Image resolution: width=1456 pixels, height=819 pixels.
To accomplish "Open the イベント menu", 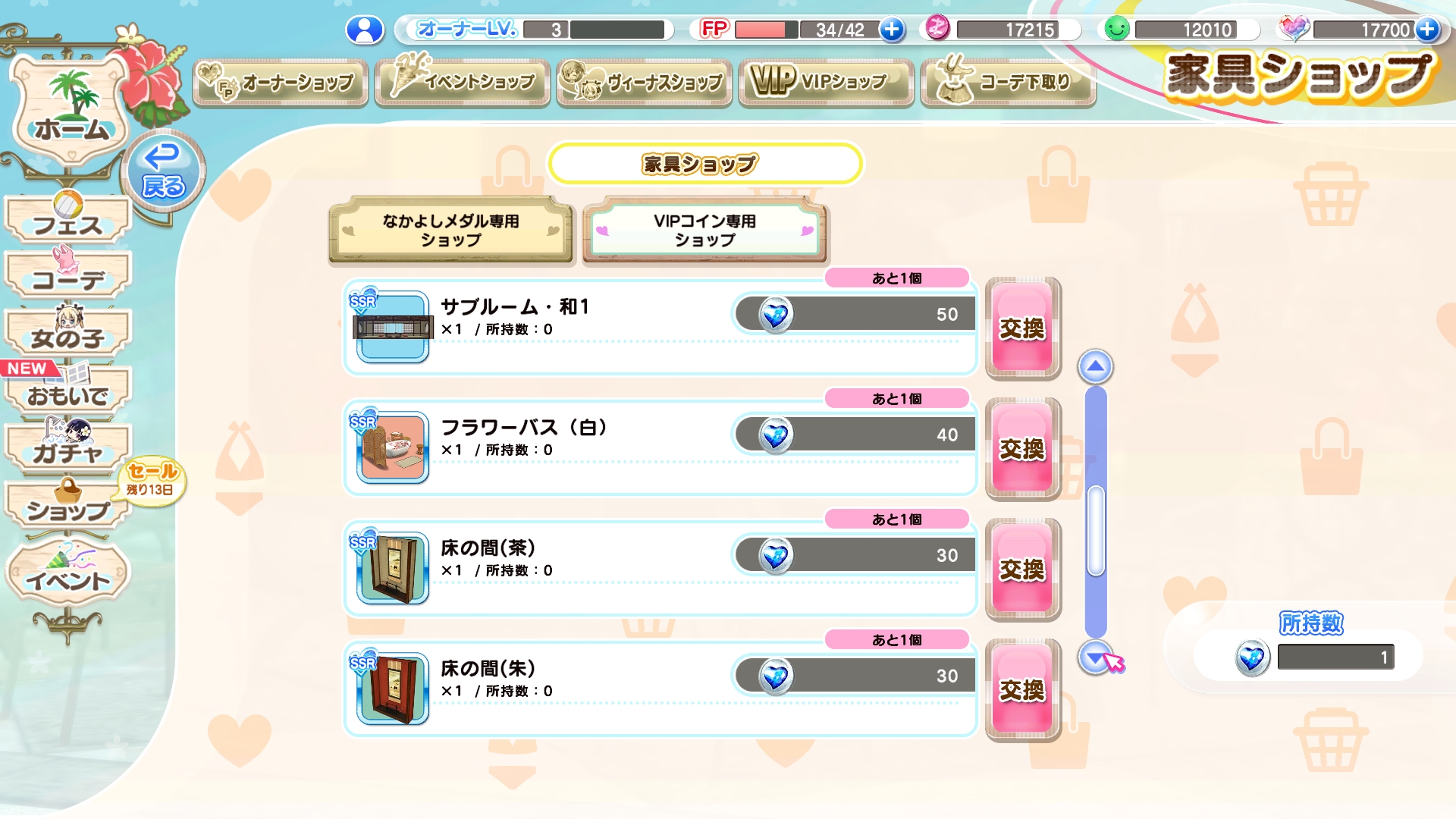I will [x=68, y=576].
